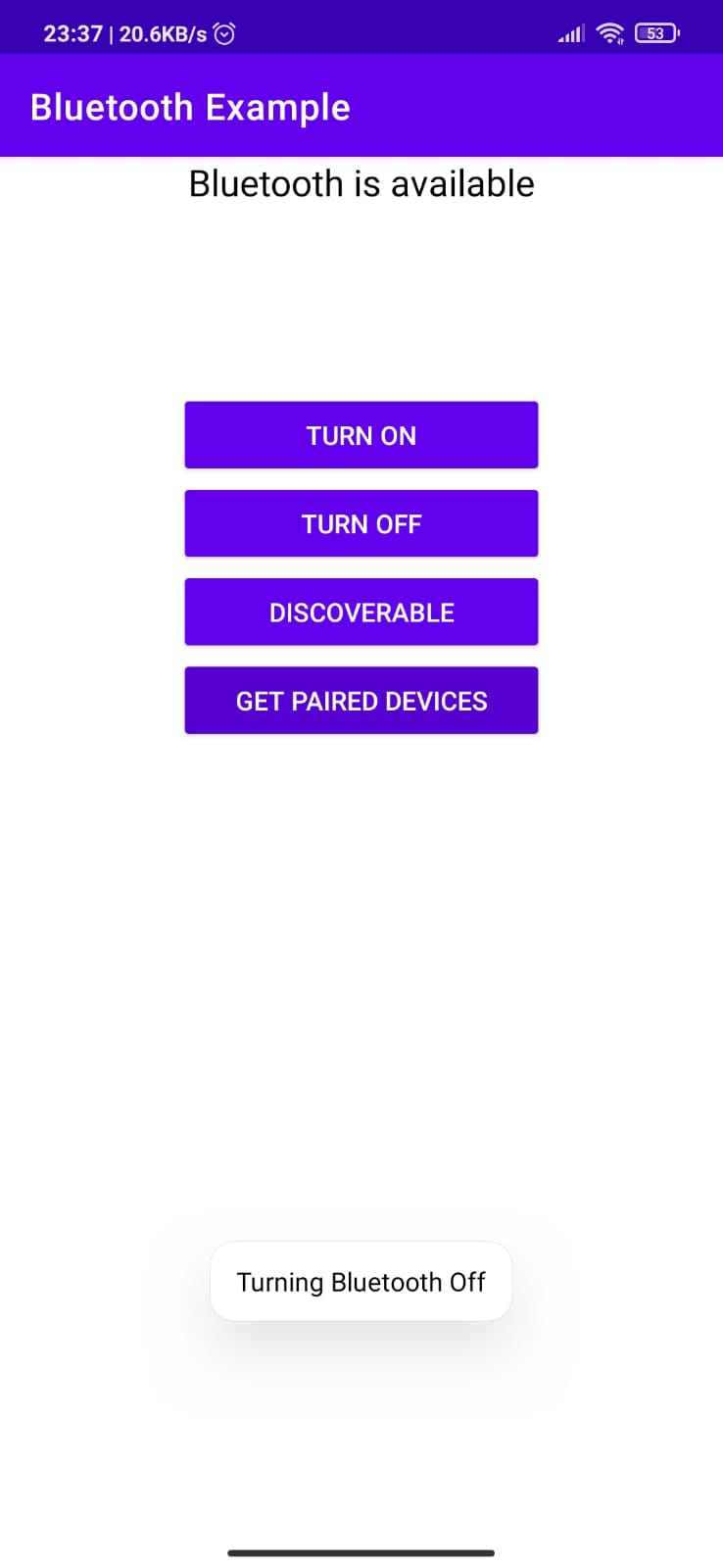
Task: Tap the TURN ON button
Action: click(361, 435)
